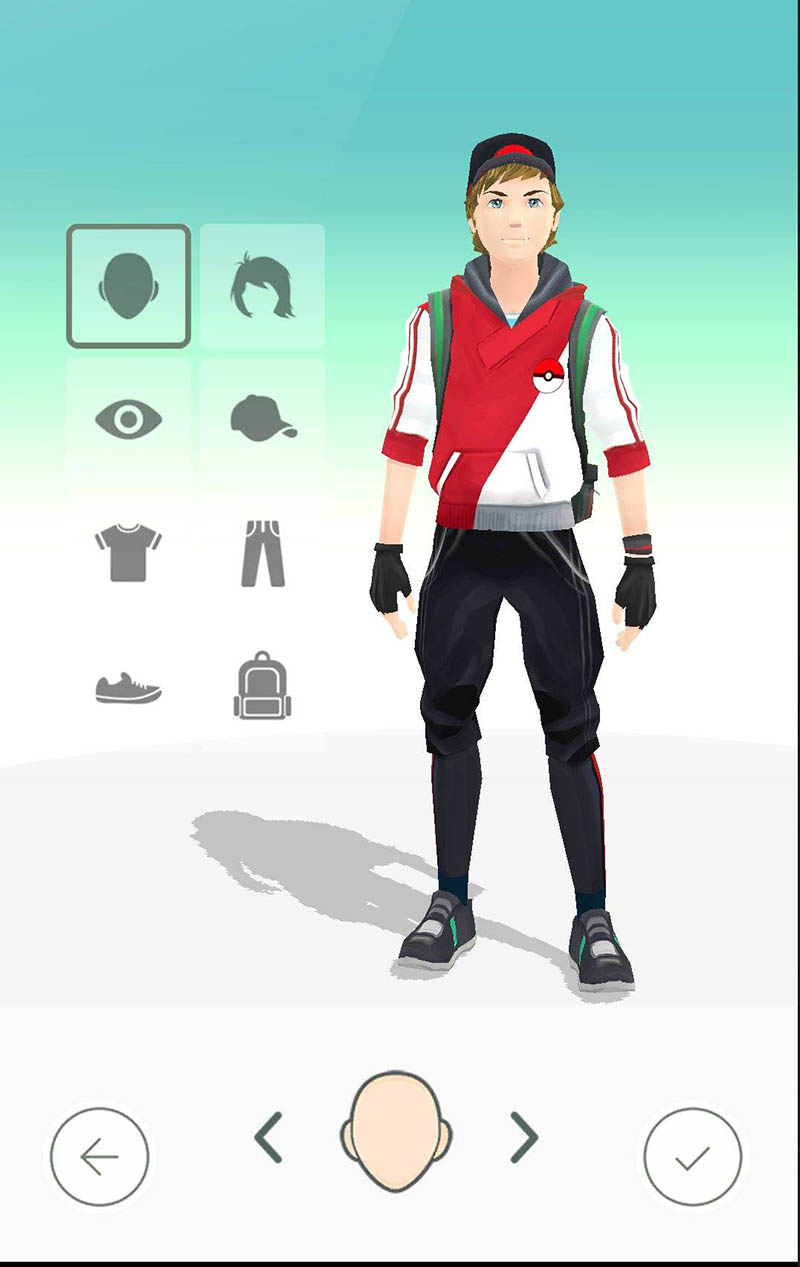Open the pants category
This screenshot has width=800, height=1267.
click(x=262, y=554)
